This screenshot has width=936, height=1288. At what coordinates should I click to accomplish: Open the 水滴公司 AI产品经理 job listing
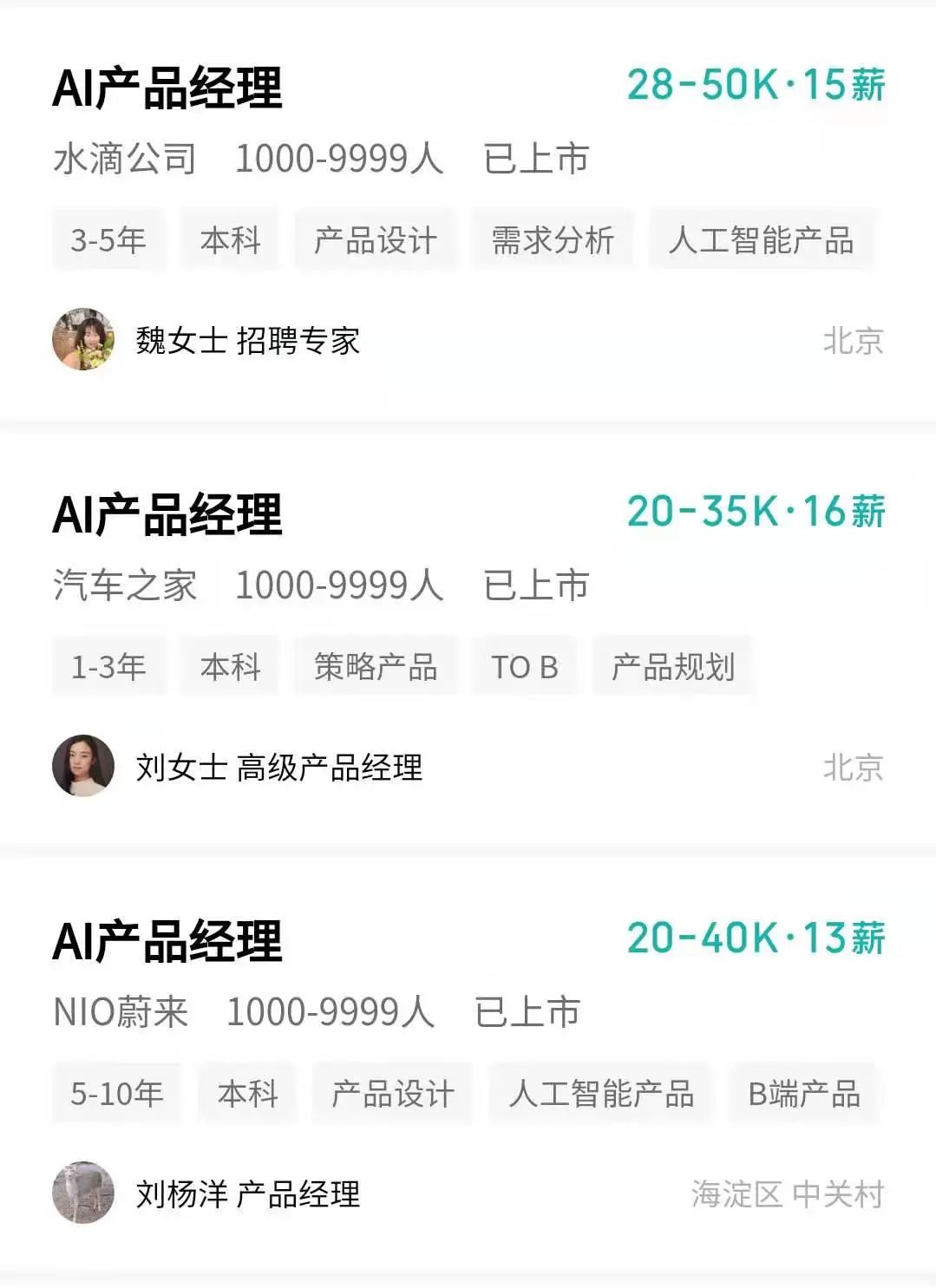coord(167,88)
